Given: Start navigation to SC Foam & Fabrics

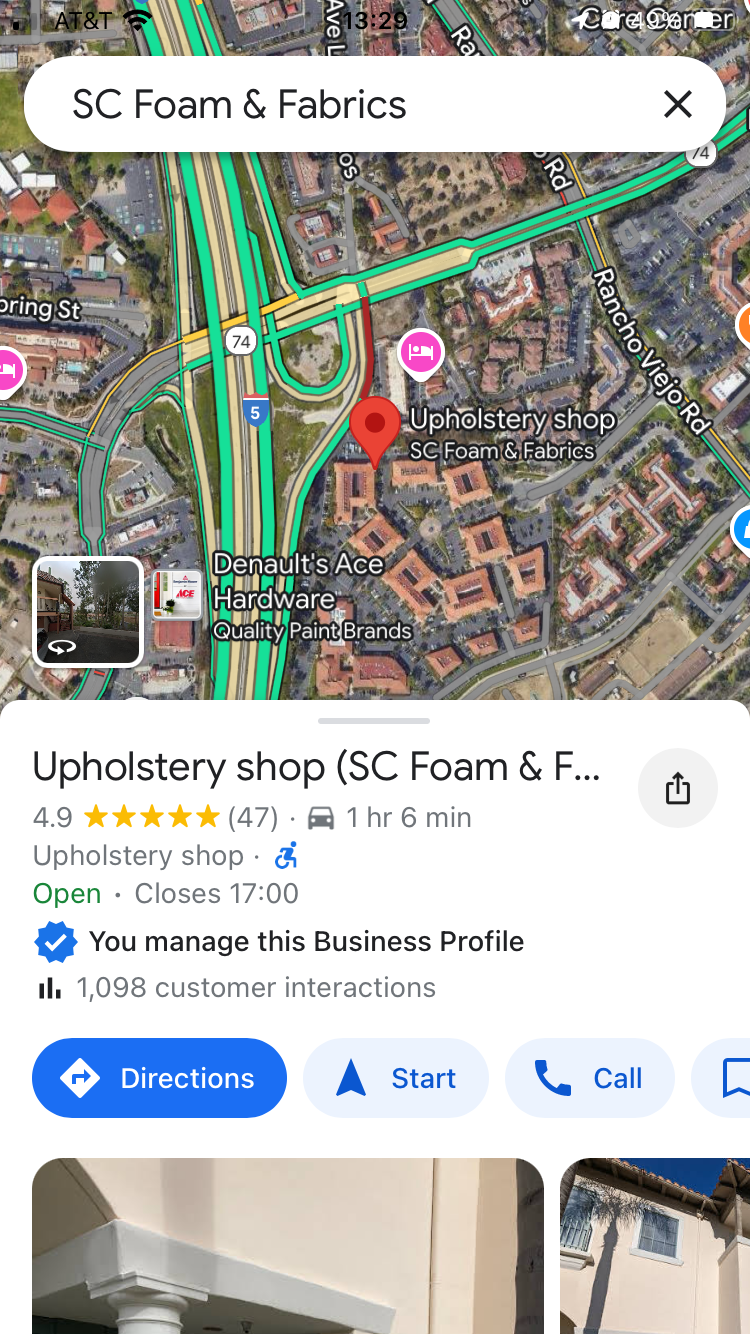Looking at the screenshot, I should tap(396, 1078).
